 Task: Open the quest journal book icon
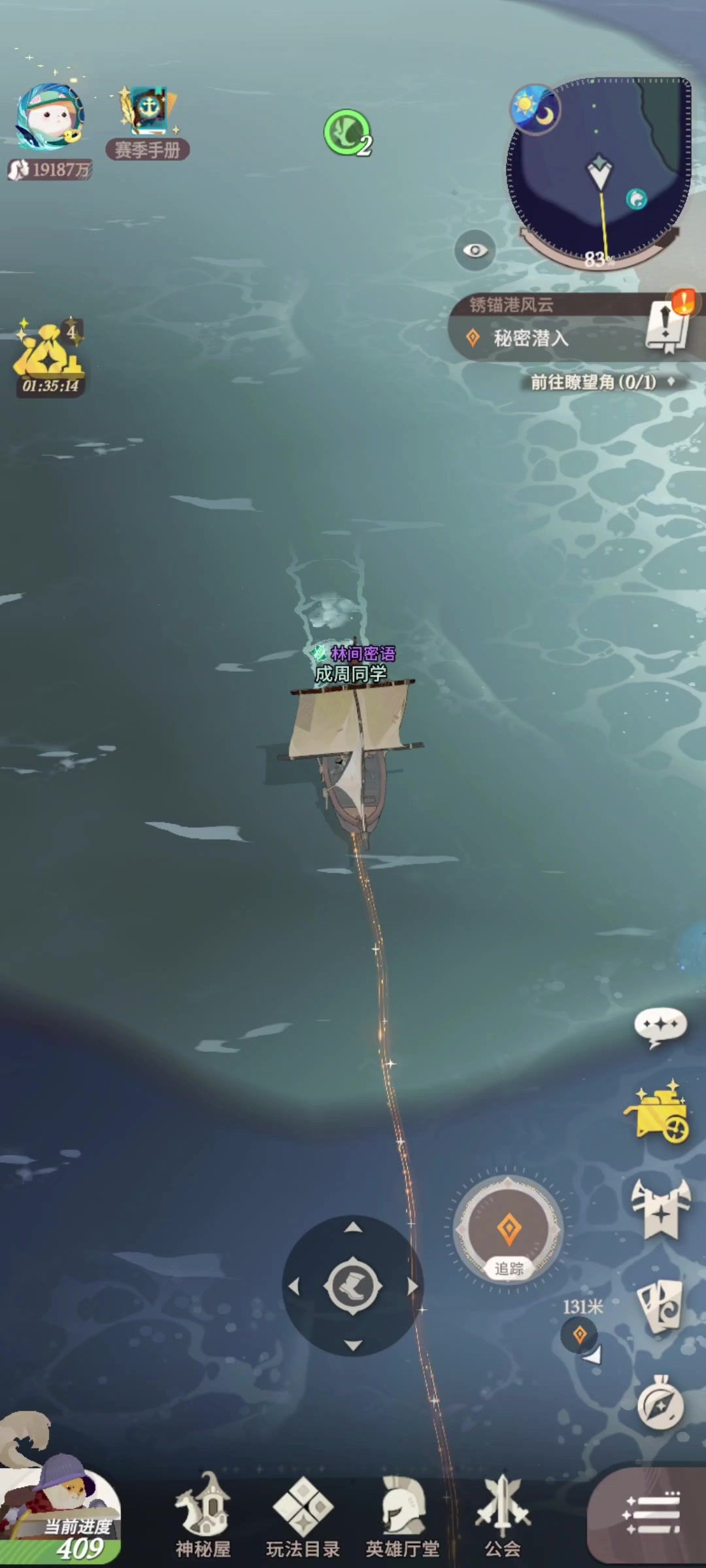click(668, 325)
